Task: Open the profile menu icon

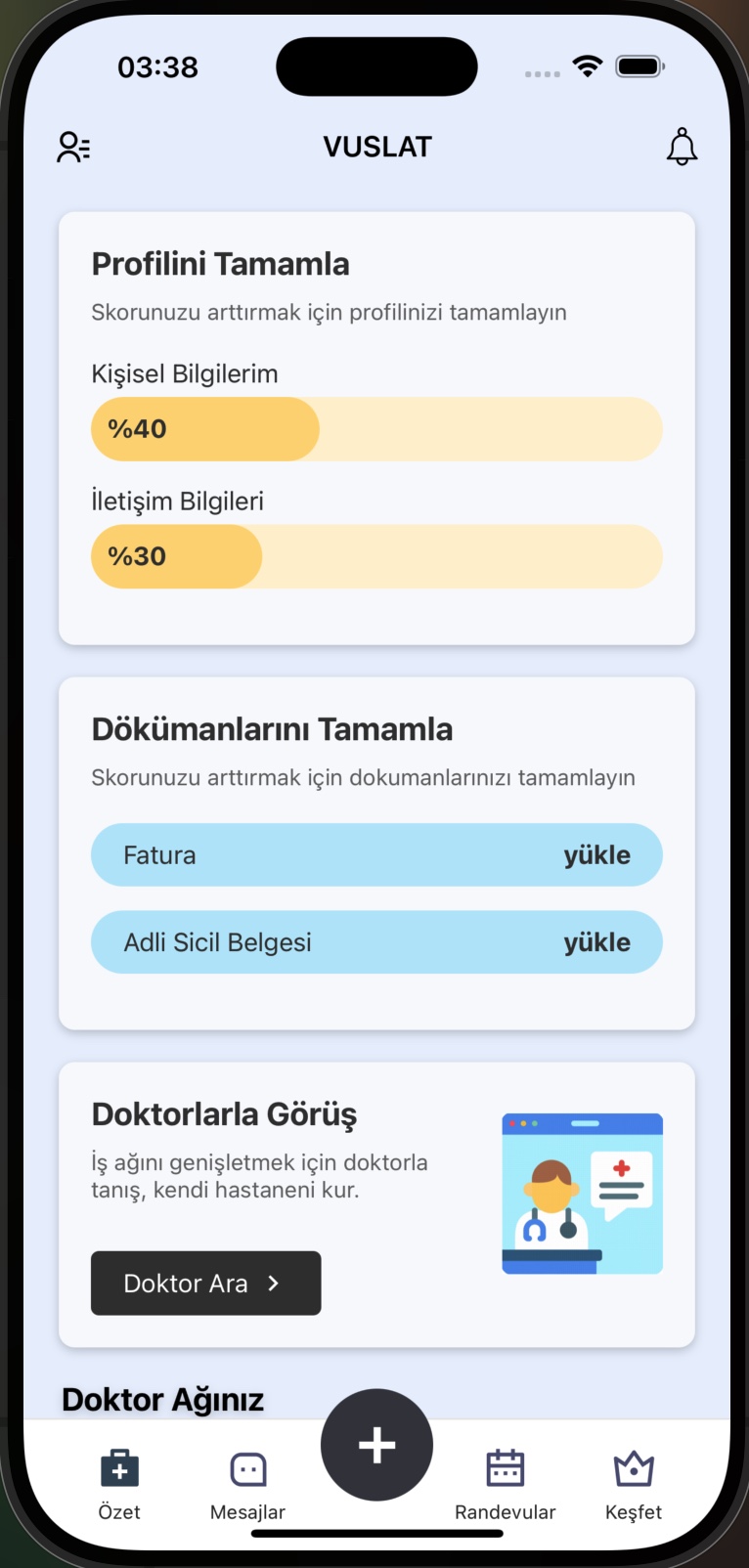Action: click(73, 147)
